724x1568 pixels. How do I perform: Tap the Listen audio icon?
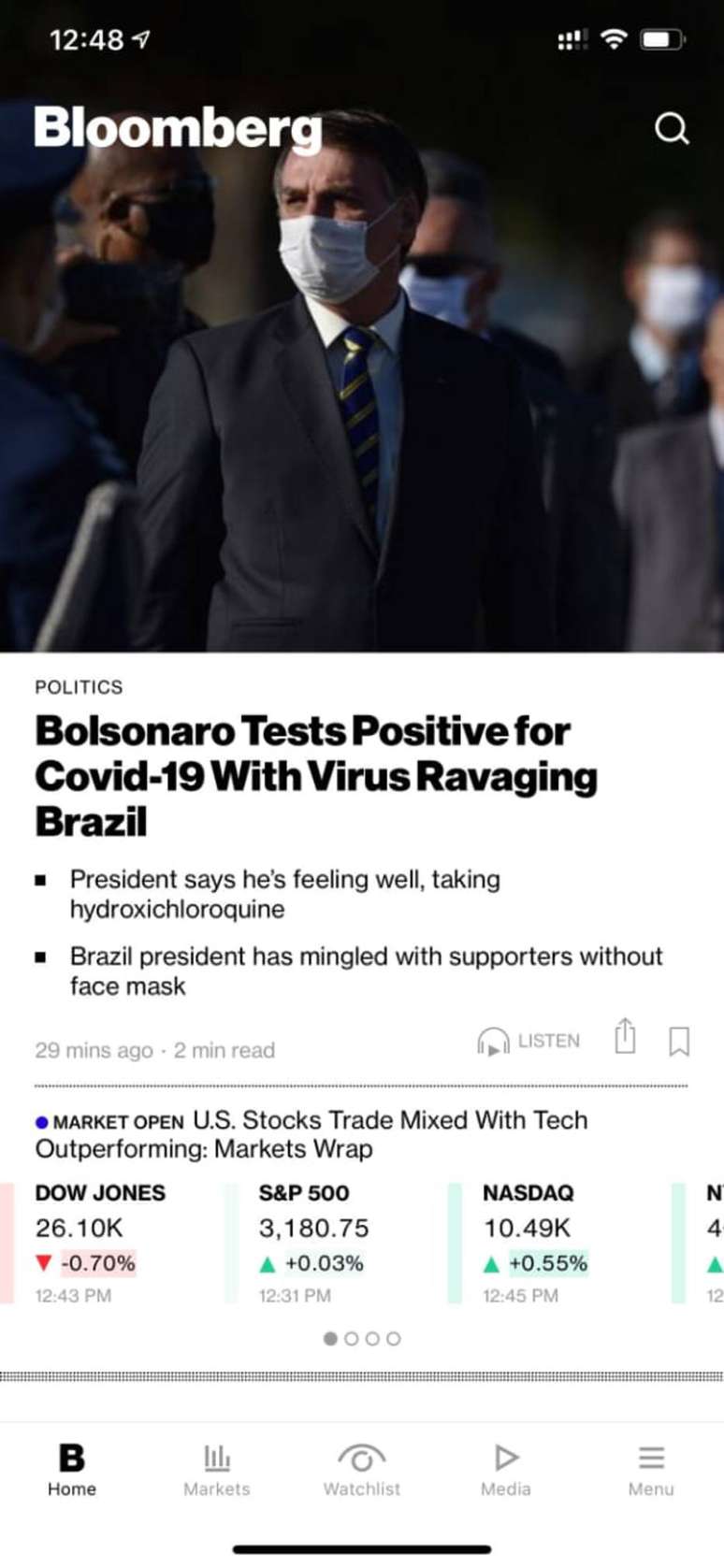(494, 1040)
